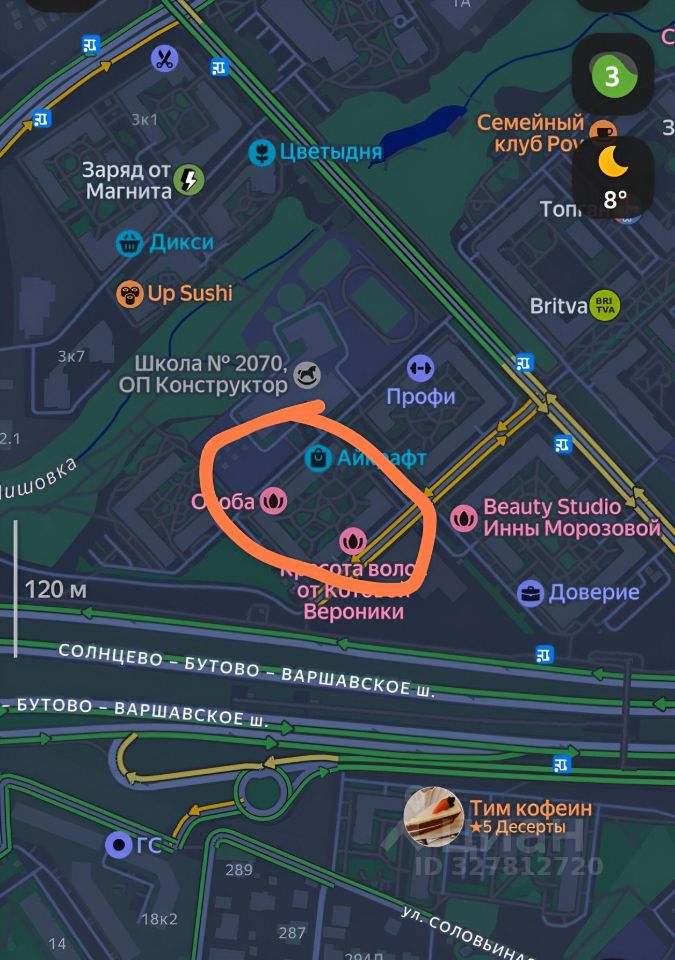Open the Заряд от Магнита charging point

(x=188, y=180)
